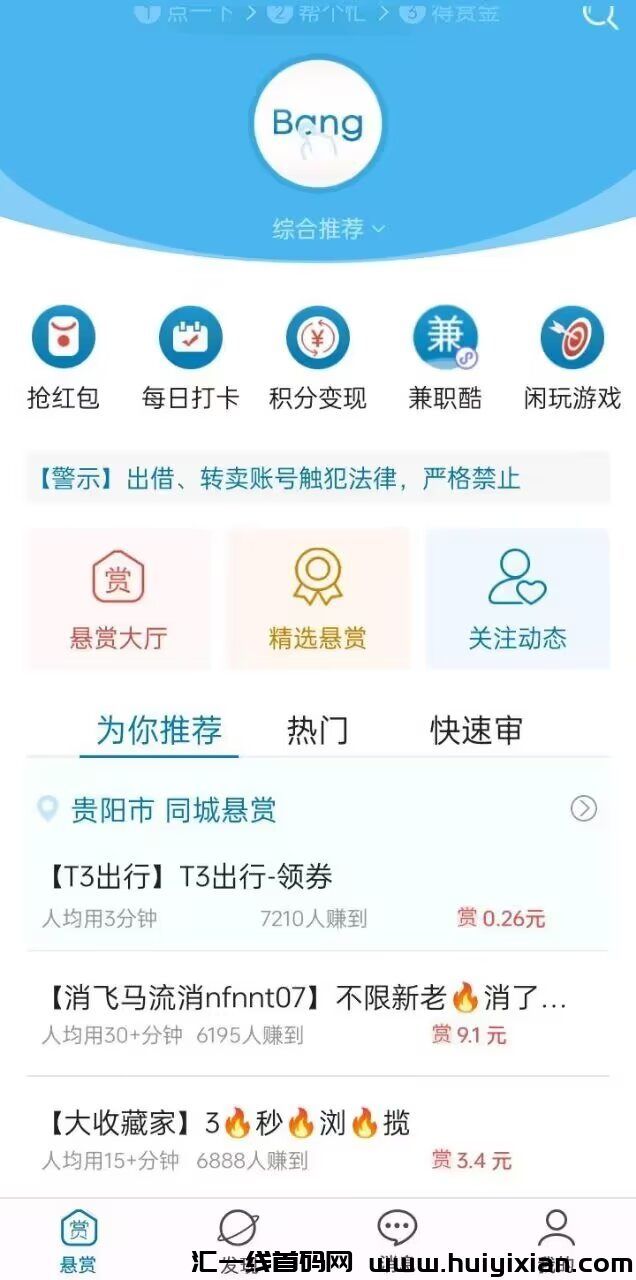This screenshot has height=1280, width=636.
Task: Open 闲玩游戏 shortcut
Action: click(572, 339)
